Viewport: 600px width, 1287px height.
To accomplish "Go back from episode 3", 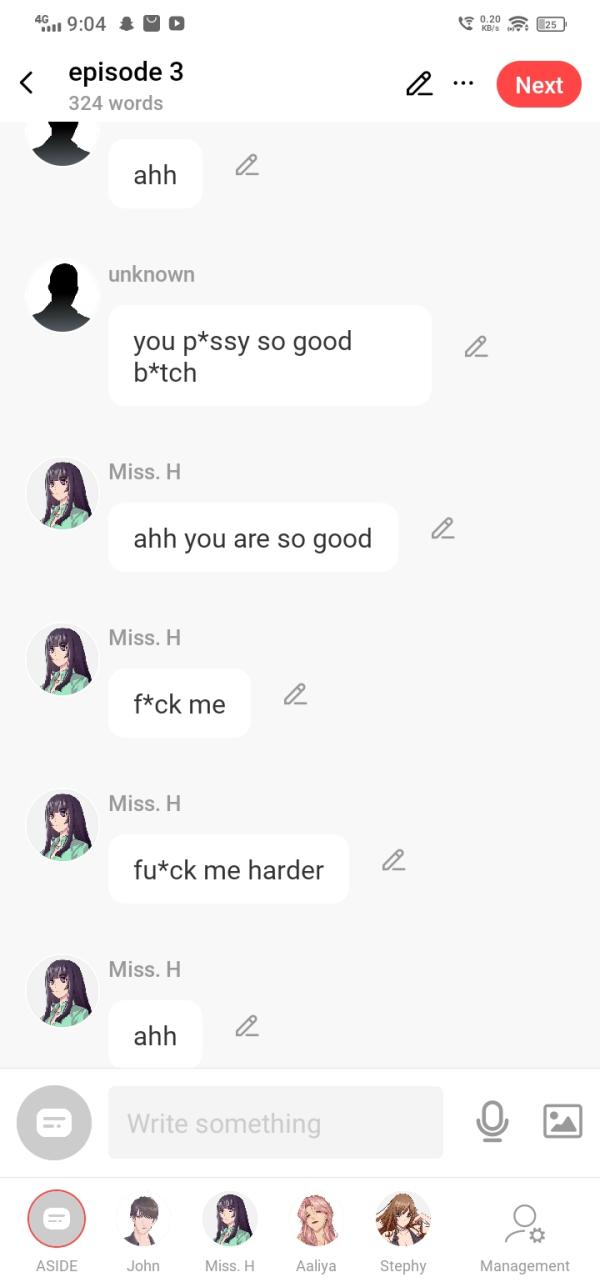I will 27,83.
